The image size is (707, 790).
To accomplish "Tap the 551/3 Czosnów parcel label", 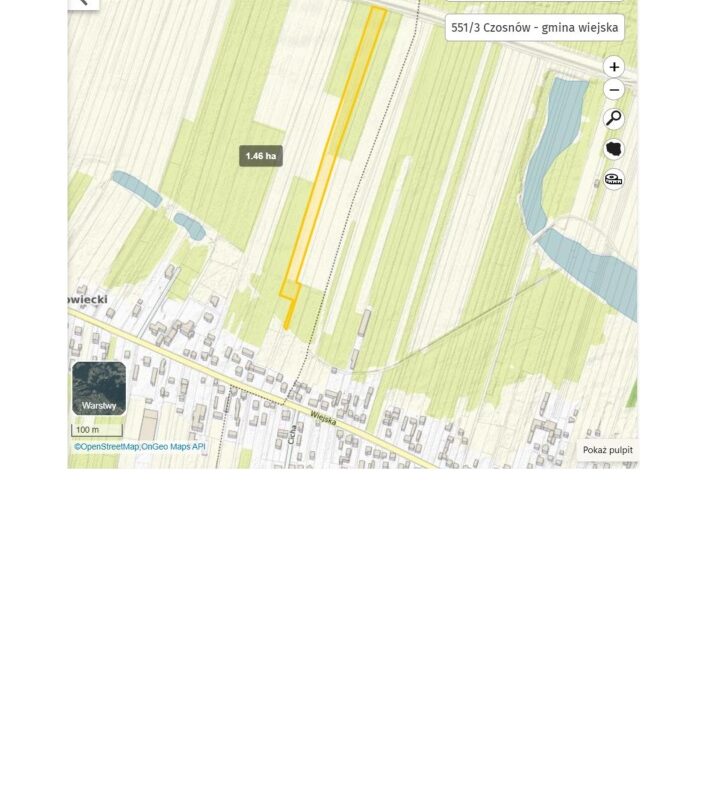I will click(534, 28).
